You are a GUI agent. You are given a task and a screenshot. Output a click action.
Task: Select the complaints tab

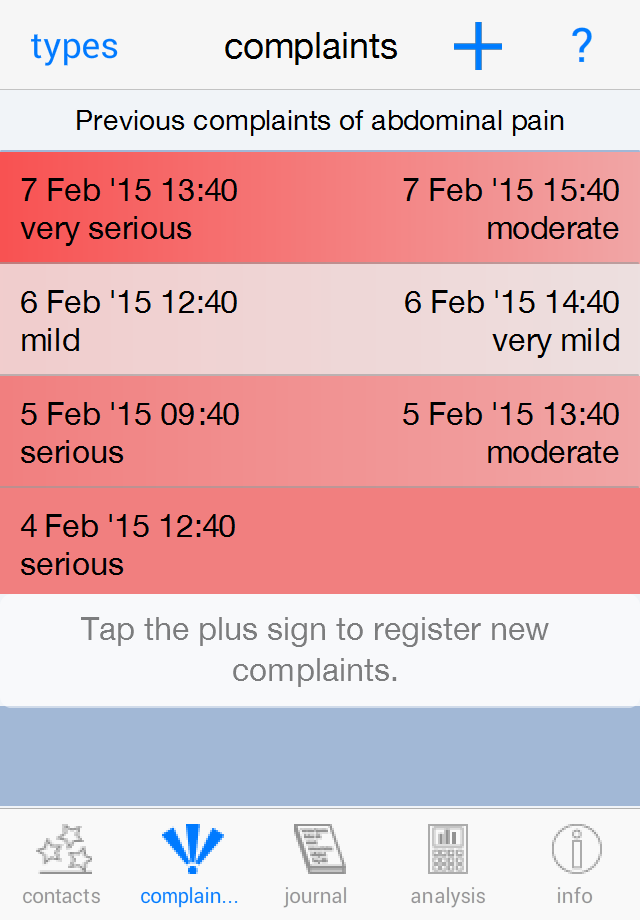[x=189, y=865]
